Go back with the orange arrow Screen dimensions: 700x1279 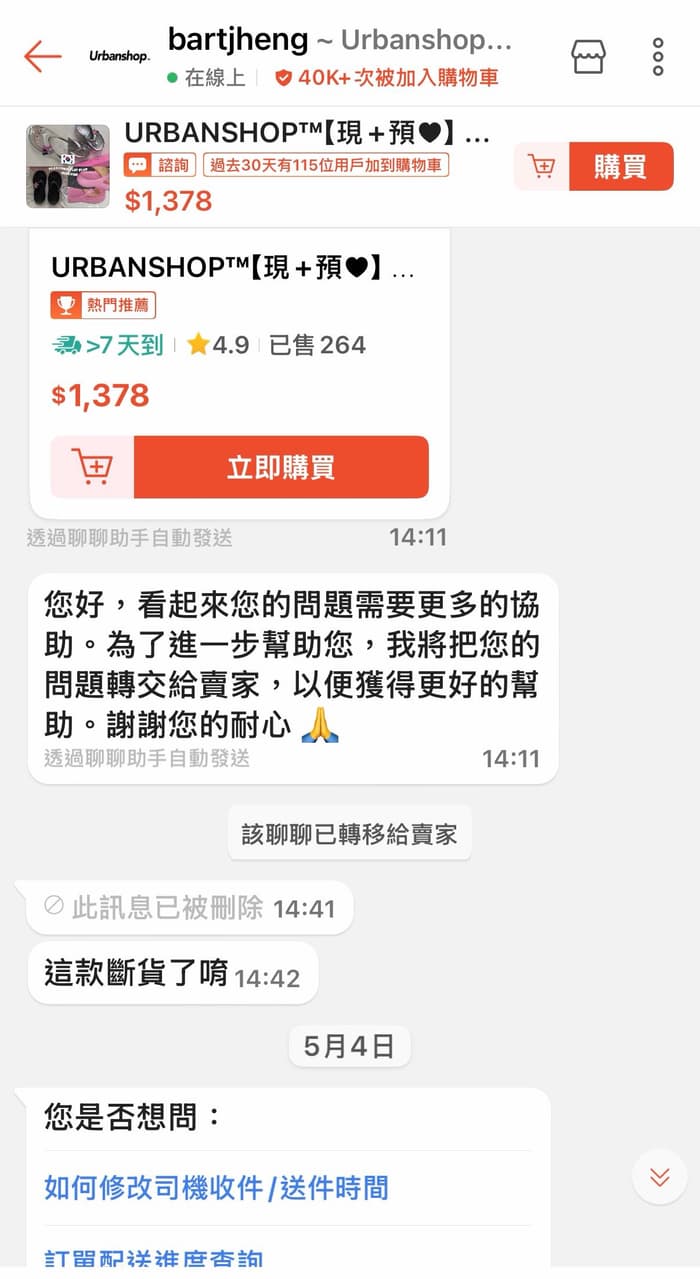43,56
